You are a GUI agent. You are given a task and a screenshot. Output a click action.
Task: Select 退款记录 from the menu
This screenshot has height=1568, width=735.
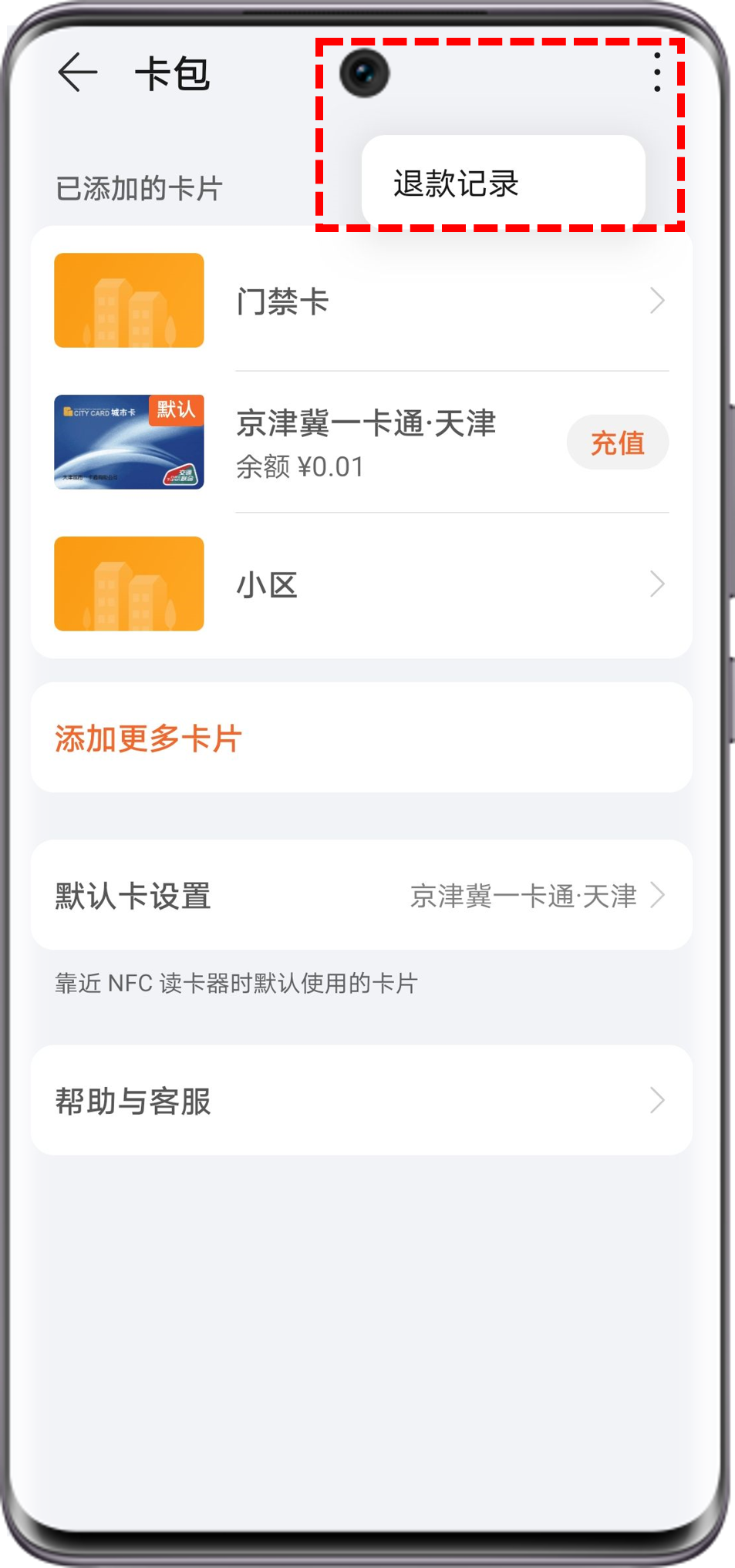click(457, 183)
